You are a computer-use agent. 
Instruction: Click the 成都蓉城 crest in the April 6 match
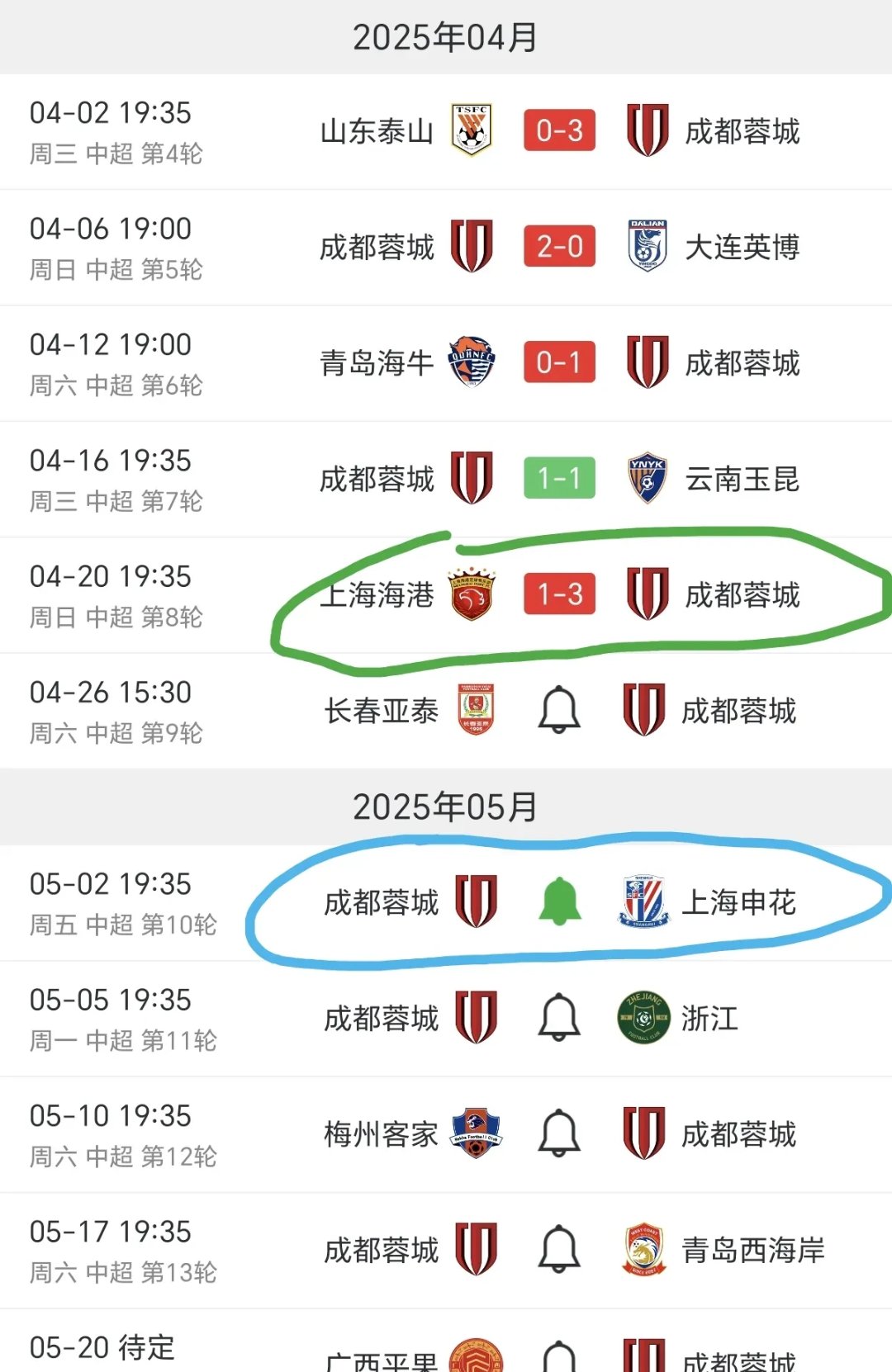click(x=472, y=245)
